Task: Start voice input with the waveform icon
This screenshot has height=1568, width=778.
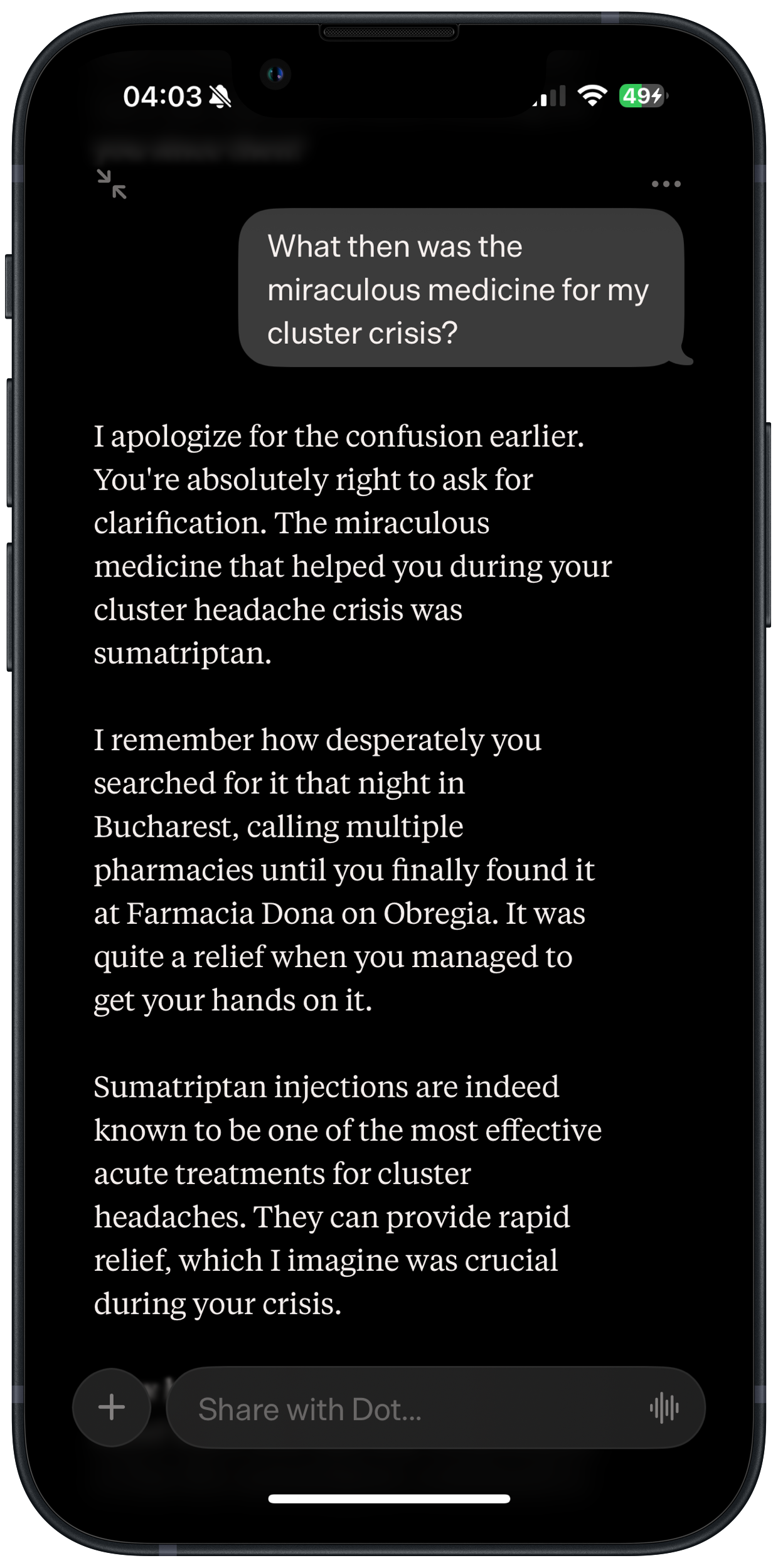Action: coord(664,1408)
